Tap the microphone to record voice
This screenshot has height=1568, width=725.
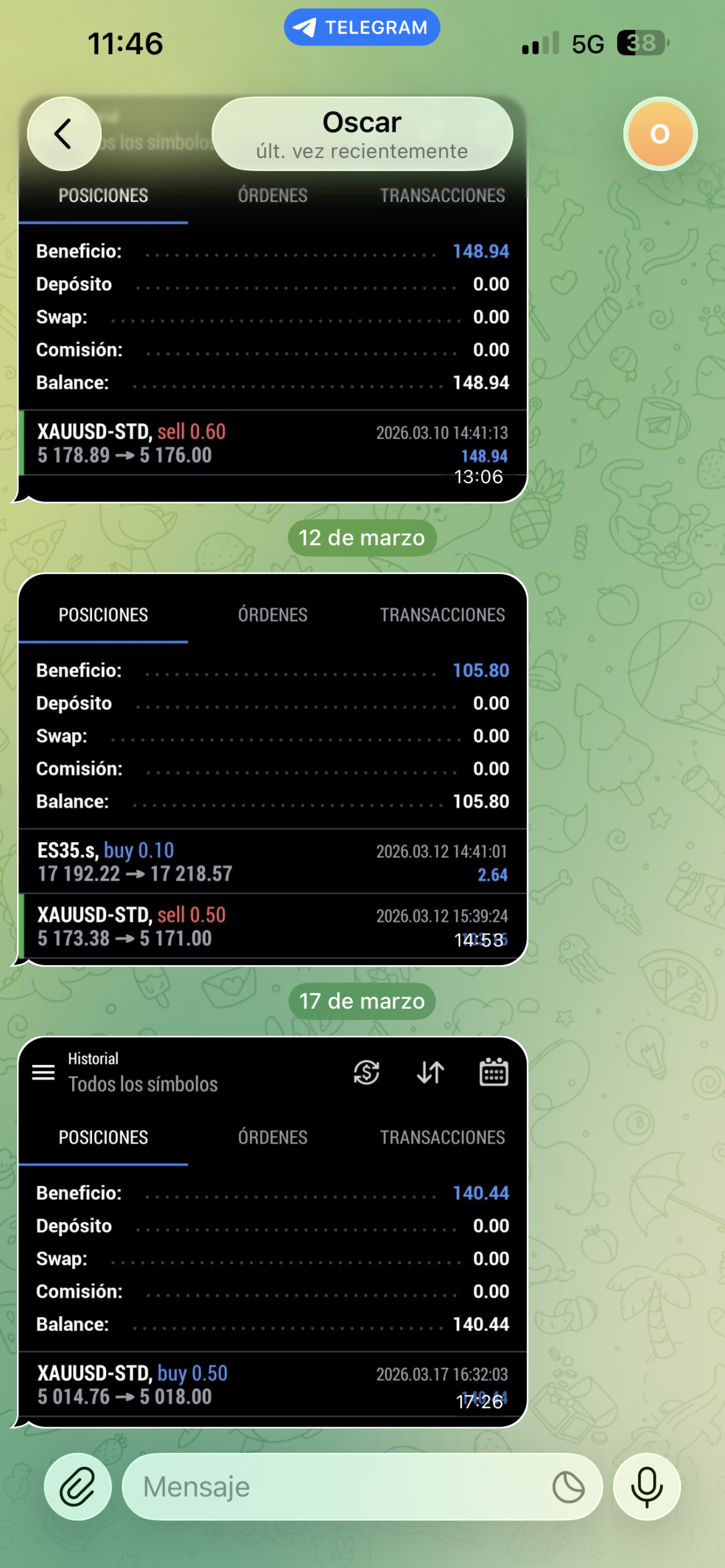647,1487
